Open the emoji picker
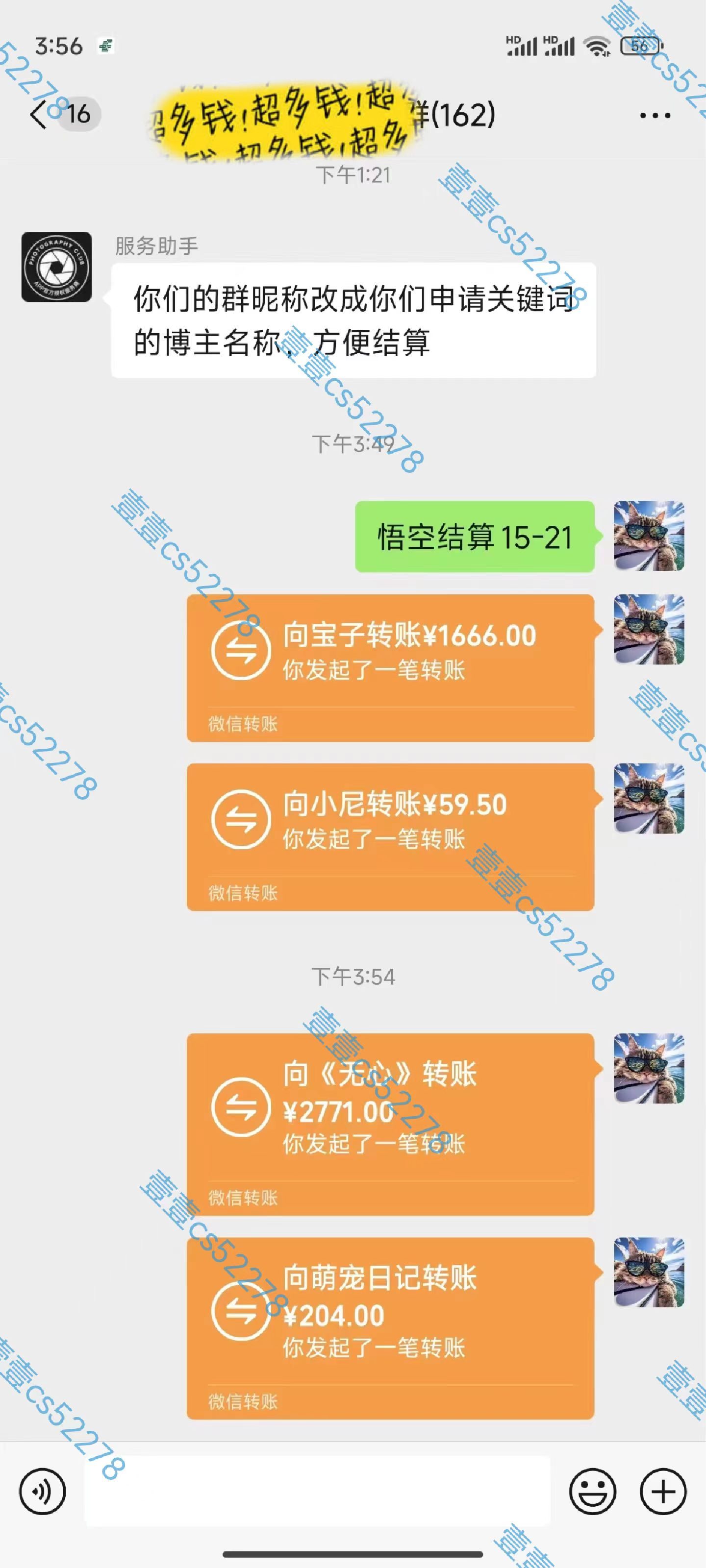706x1568 pixels. 592,1491
